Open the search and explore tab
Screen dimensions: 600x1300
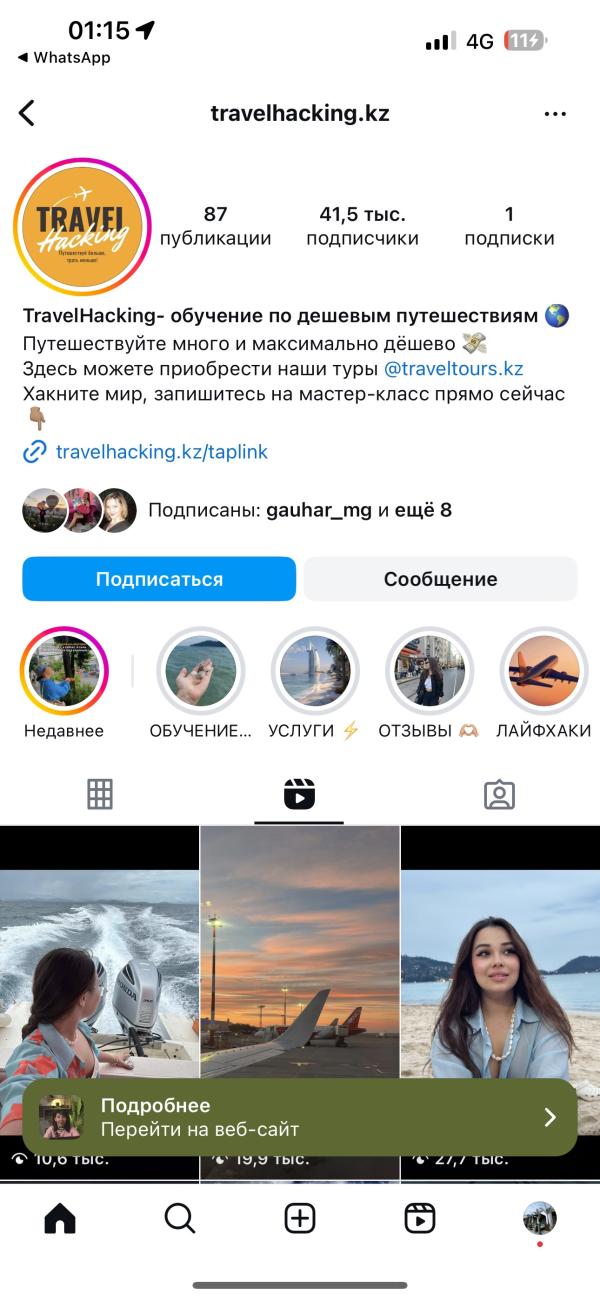click(x=180, y=1218)
